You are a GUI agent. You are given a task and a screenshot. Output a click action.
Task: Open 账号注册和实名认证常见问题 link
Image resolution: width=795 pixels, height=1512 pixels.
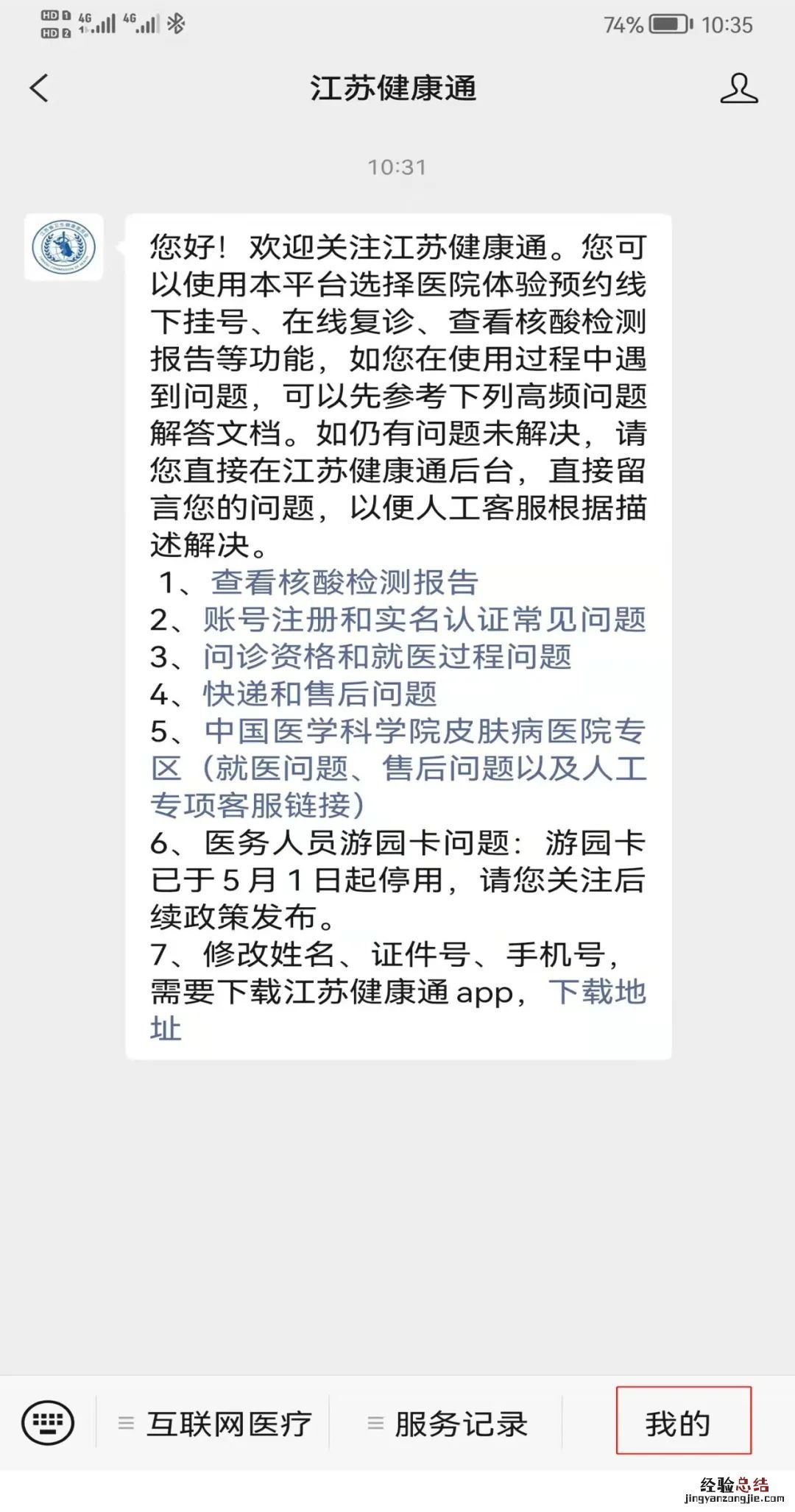(425, 620)
